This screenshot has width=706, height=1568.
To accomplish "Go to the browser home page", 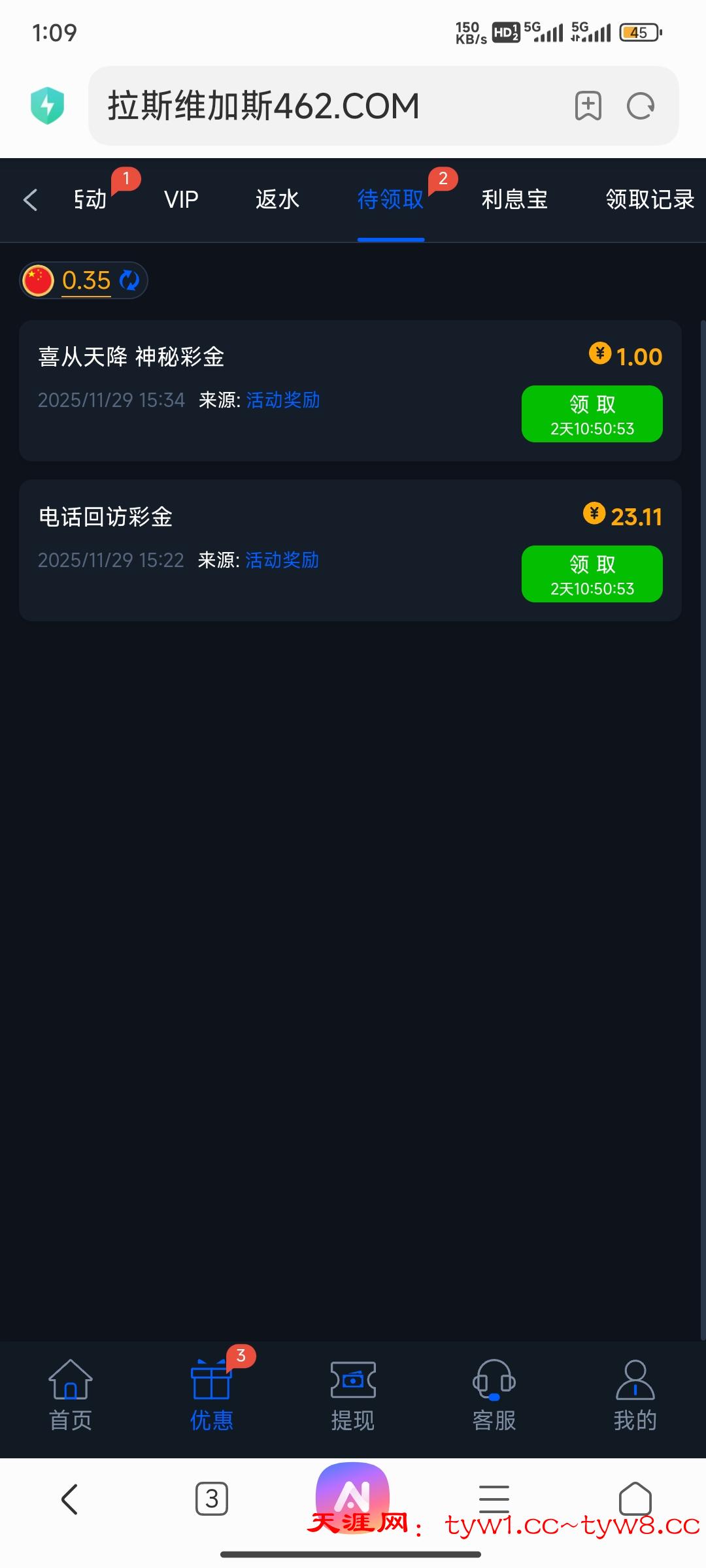I will [x=635, y=1499].
